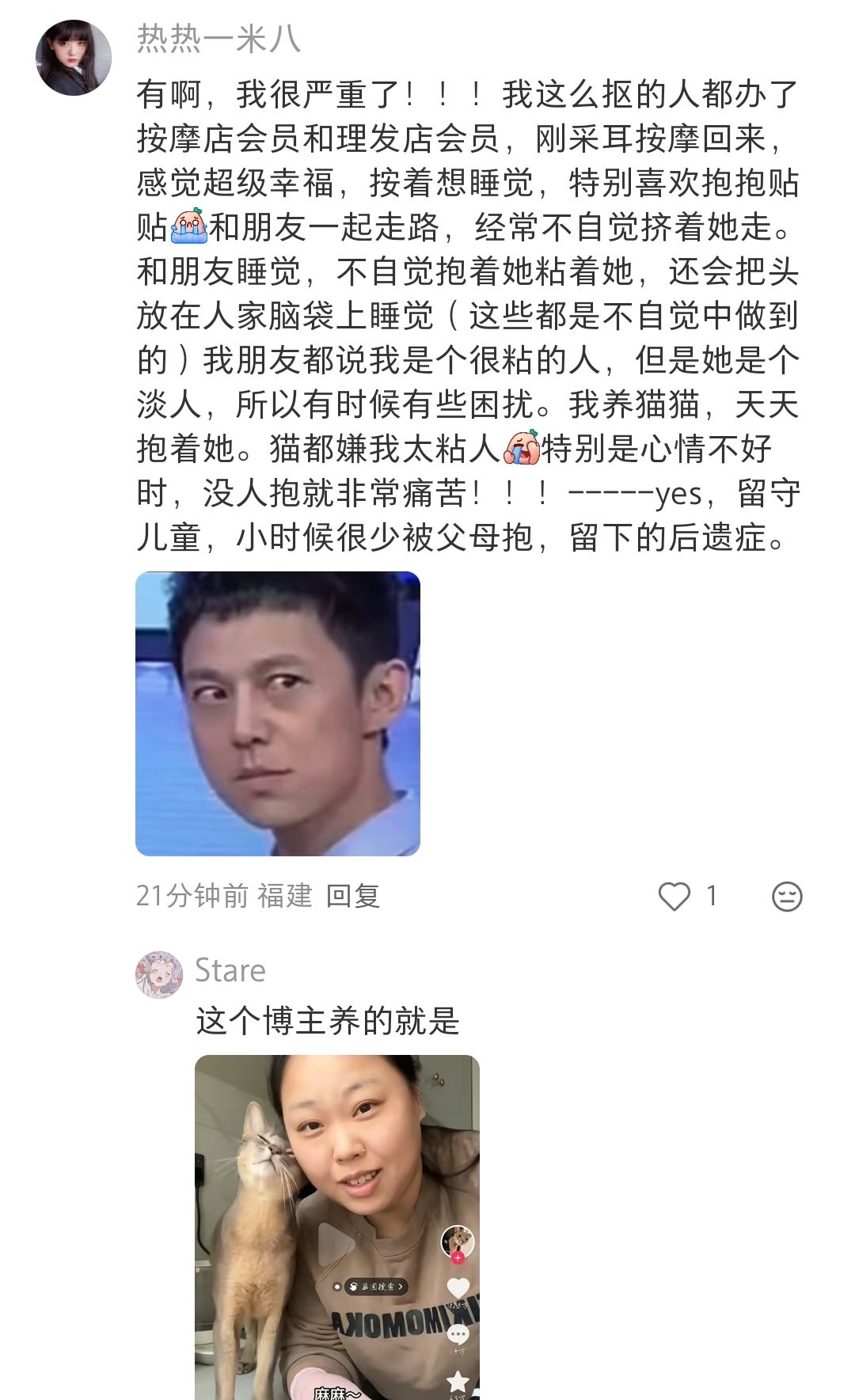
Task: Open Stare's profile avatar
Action: [159, 974]
